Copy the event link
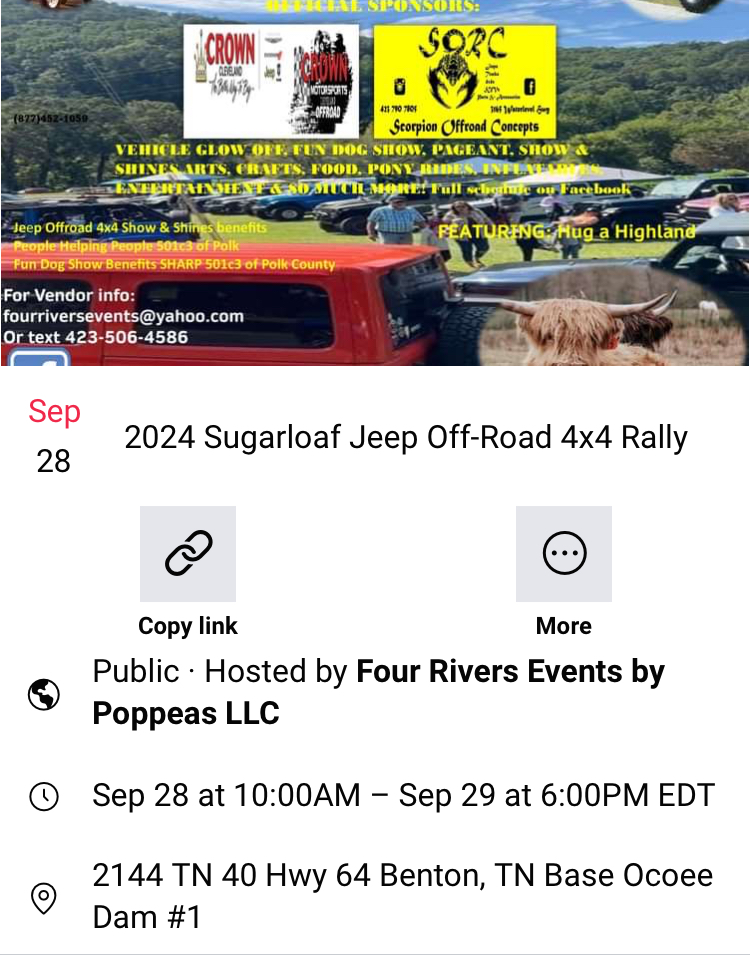The height and width of the screenshot is (955, 750). [x=188, y=554]
